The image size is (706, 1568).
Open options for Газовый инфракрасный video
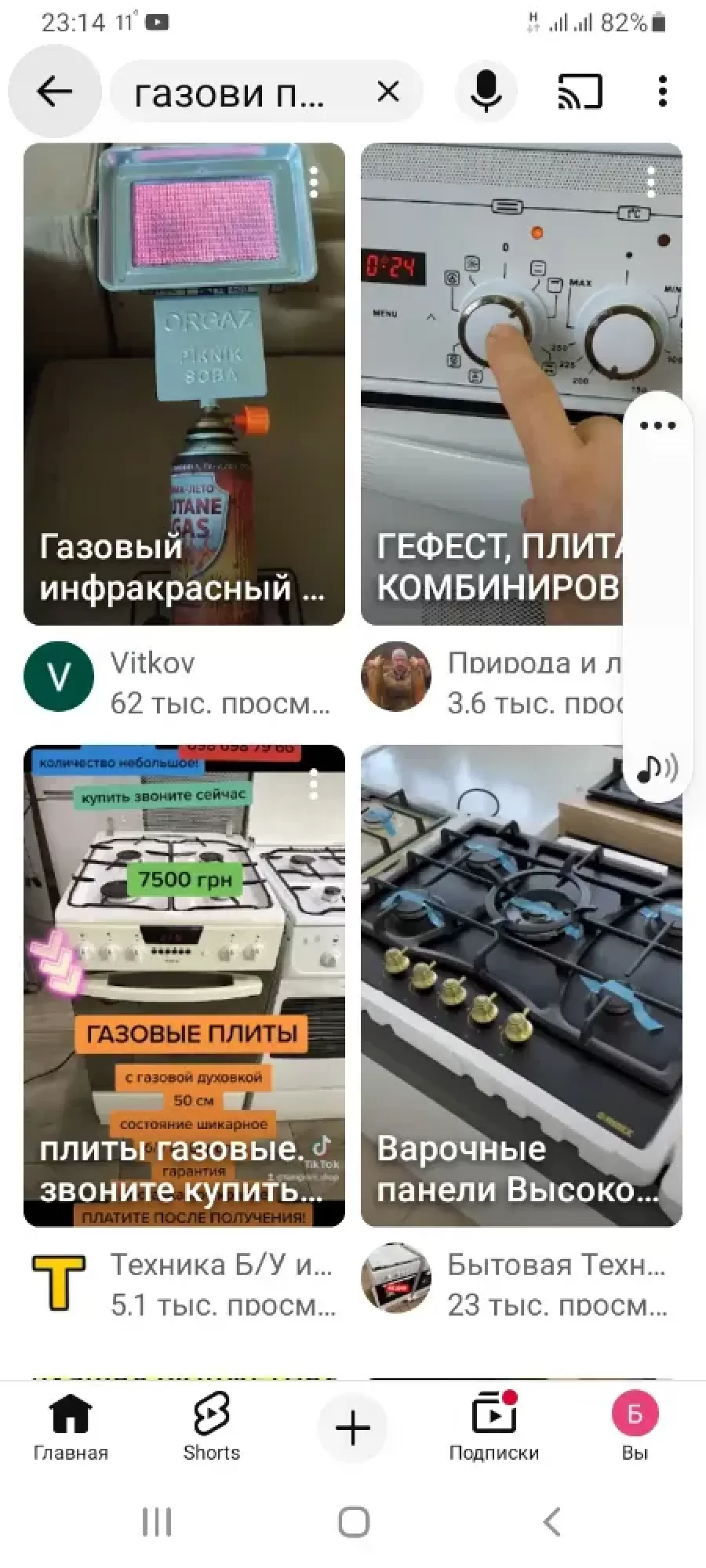[314, 183]
